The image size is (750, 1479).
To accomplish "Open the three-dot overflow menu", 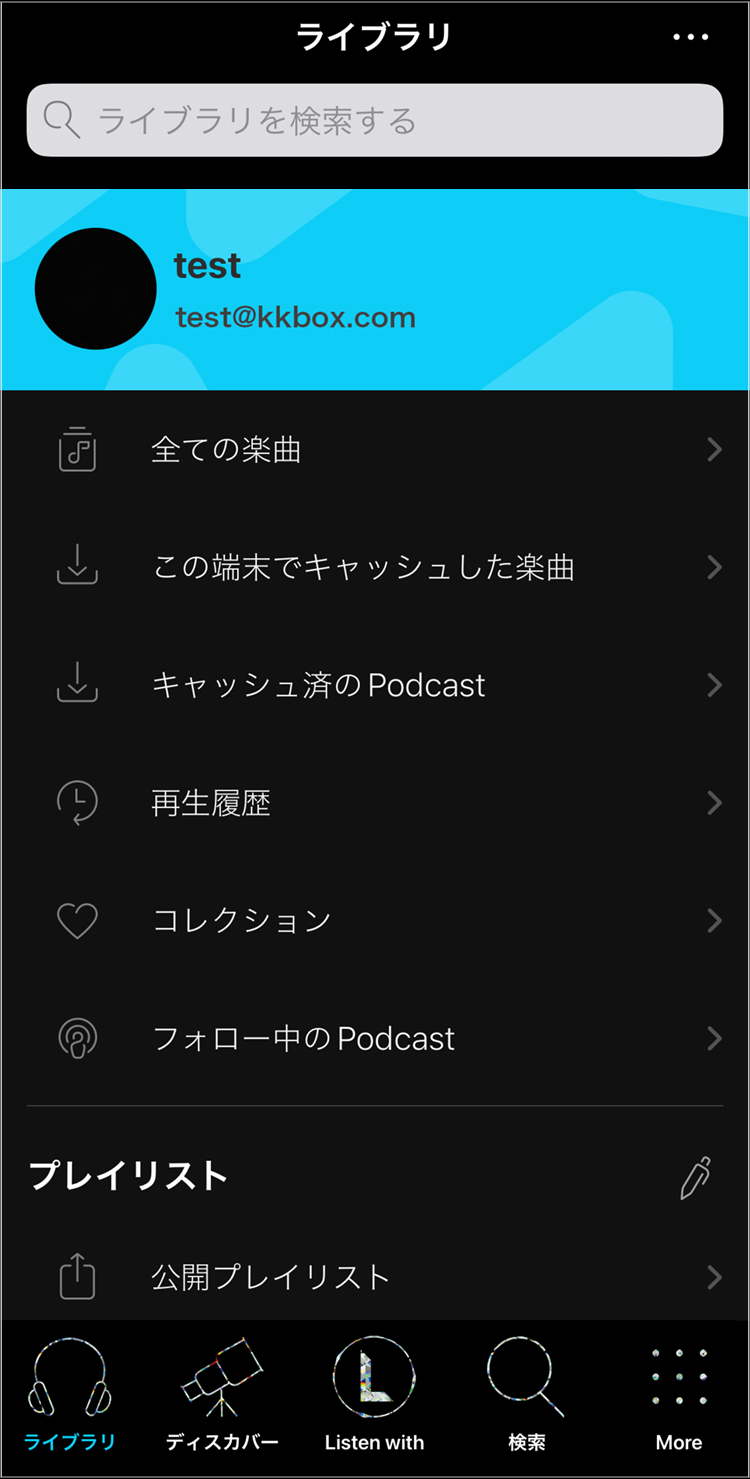I will (x=690, y=37).
